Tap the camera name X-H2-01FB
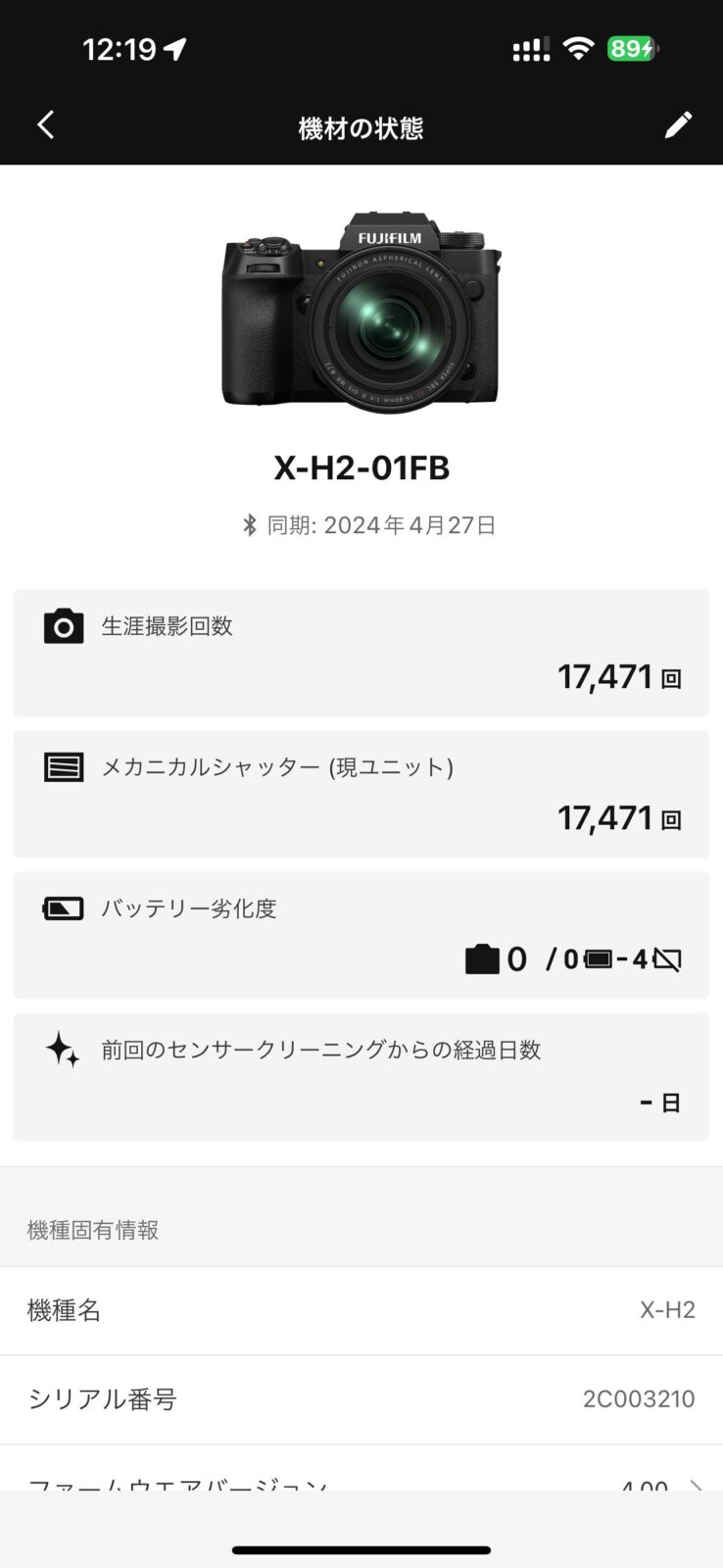Viewport: 723px width, 1568px height. pos(361,468)
